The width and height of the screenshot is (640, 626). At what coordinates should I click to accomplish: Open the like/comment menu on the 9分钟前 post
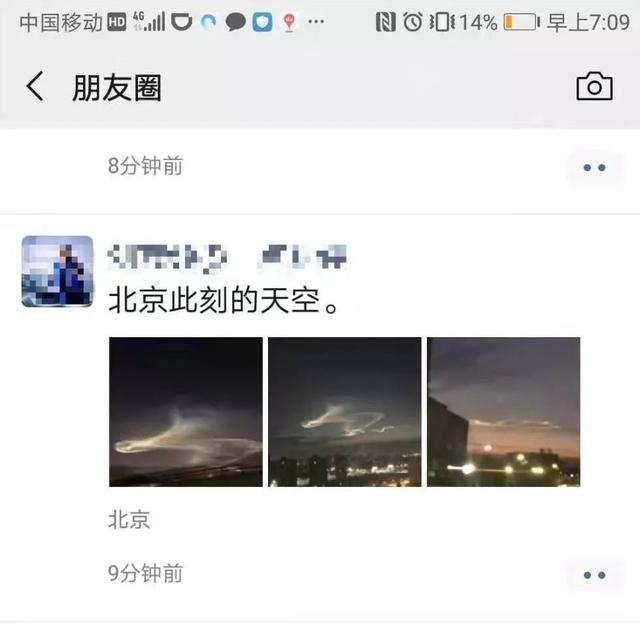pyautogui.click(x=594, y=575)
